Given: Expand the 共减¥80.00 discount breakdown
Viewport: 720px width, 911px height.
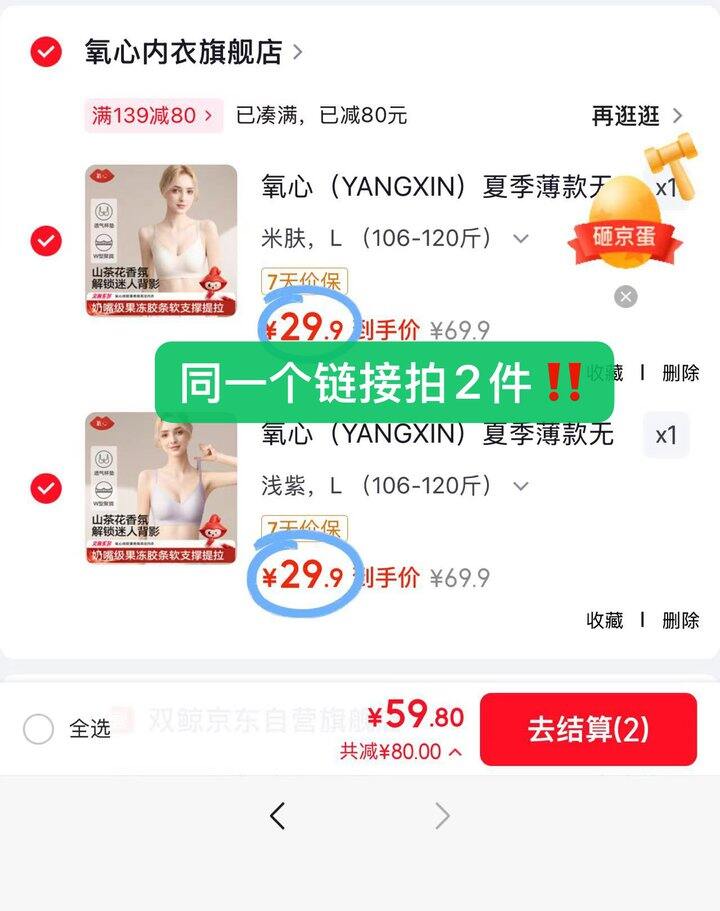Looking at the screenshot, I should 400,751.
